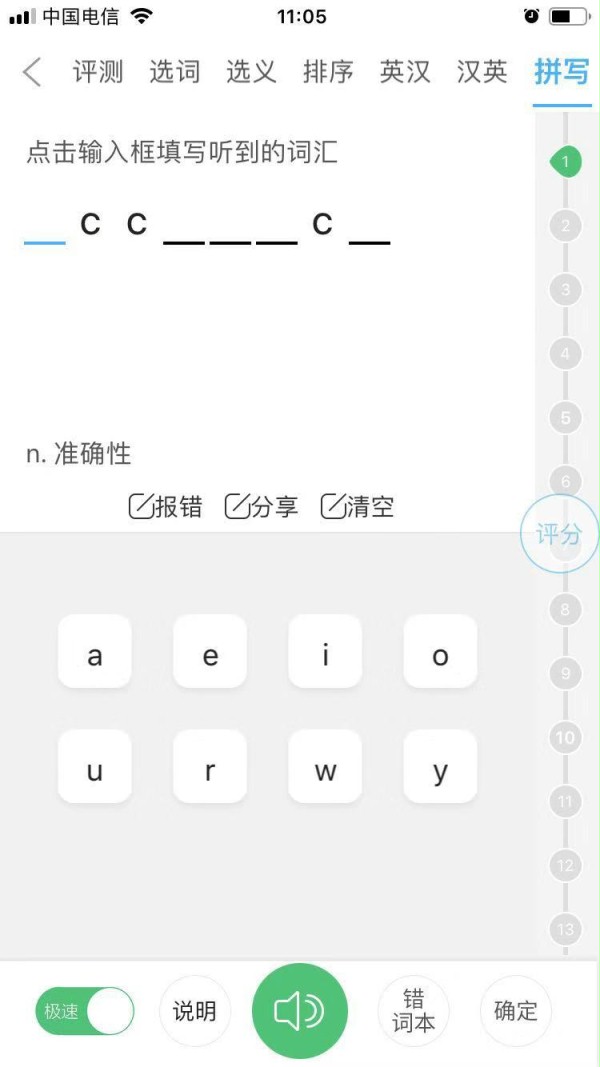Open the 错词本 wrong-word notebook
The width and height of the screenshot is (600, 1067).
(x=413, y=1011)
